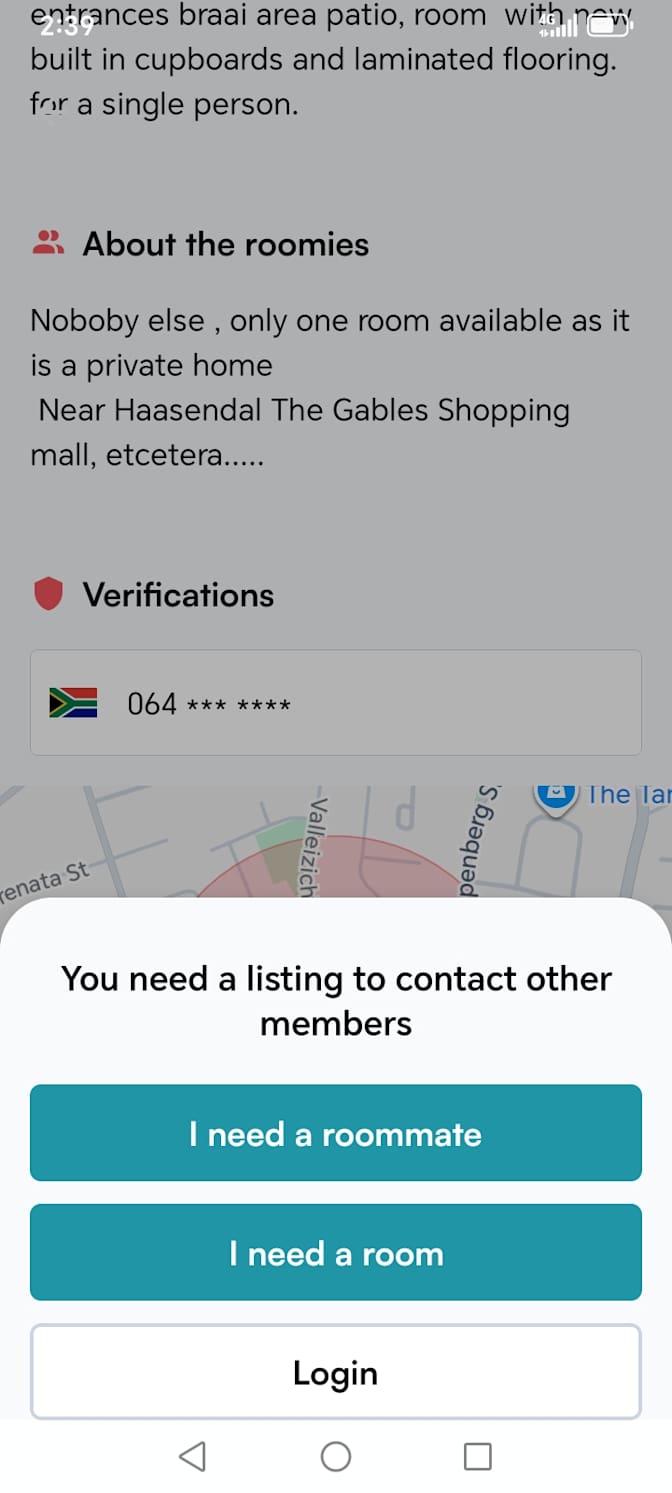Tap the Login button
Viewport: 672px width, 1493px height.
pyautogui.click(x=335, y=1372)
